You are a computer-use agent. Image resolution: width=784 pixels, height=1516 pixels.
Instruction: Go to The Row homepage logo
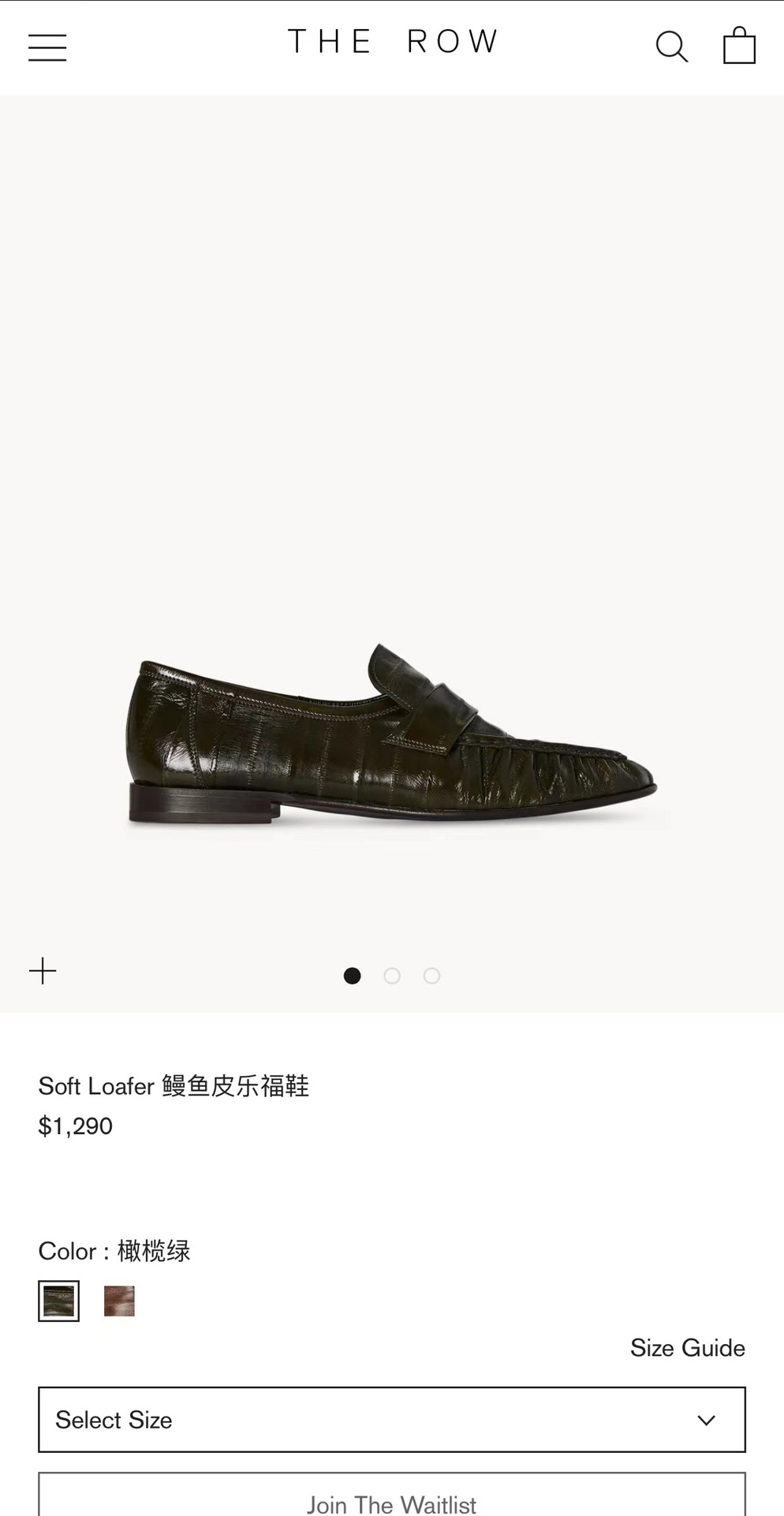point(392,42)
